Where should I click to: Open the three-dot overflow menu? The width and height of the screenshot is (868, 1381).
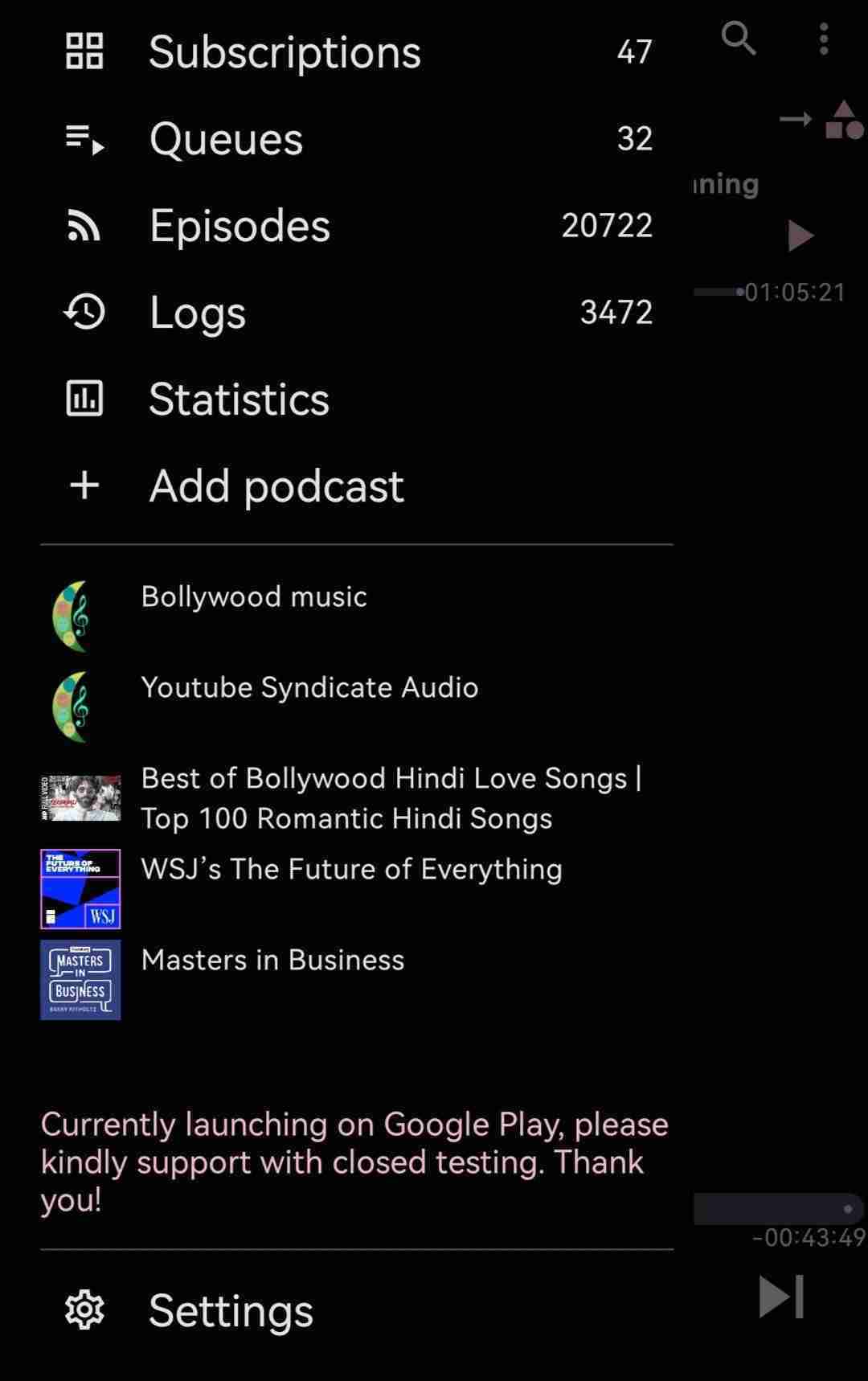point(824,39)
